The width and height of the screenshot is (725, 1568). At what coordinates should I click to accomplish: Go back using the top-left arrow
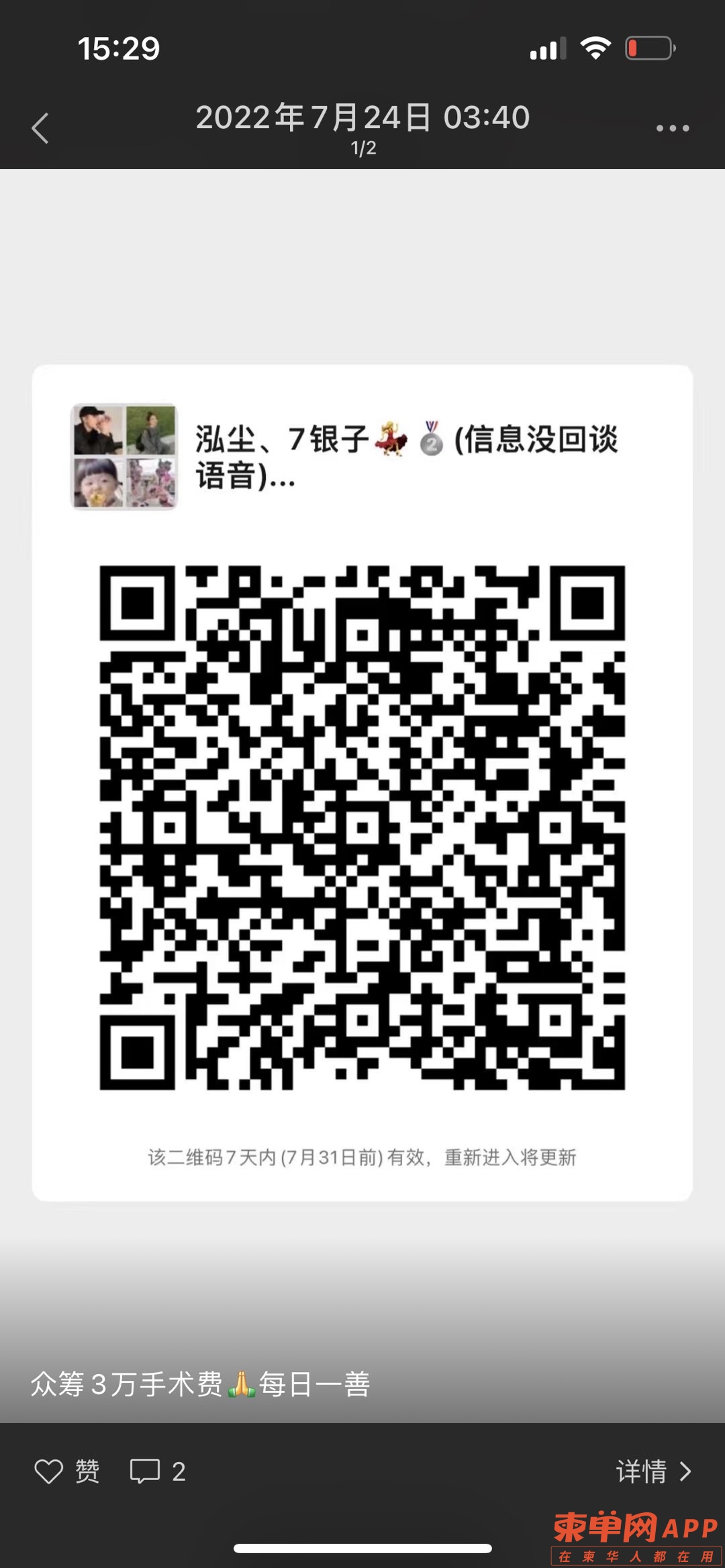point(40,128)
